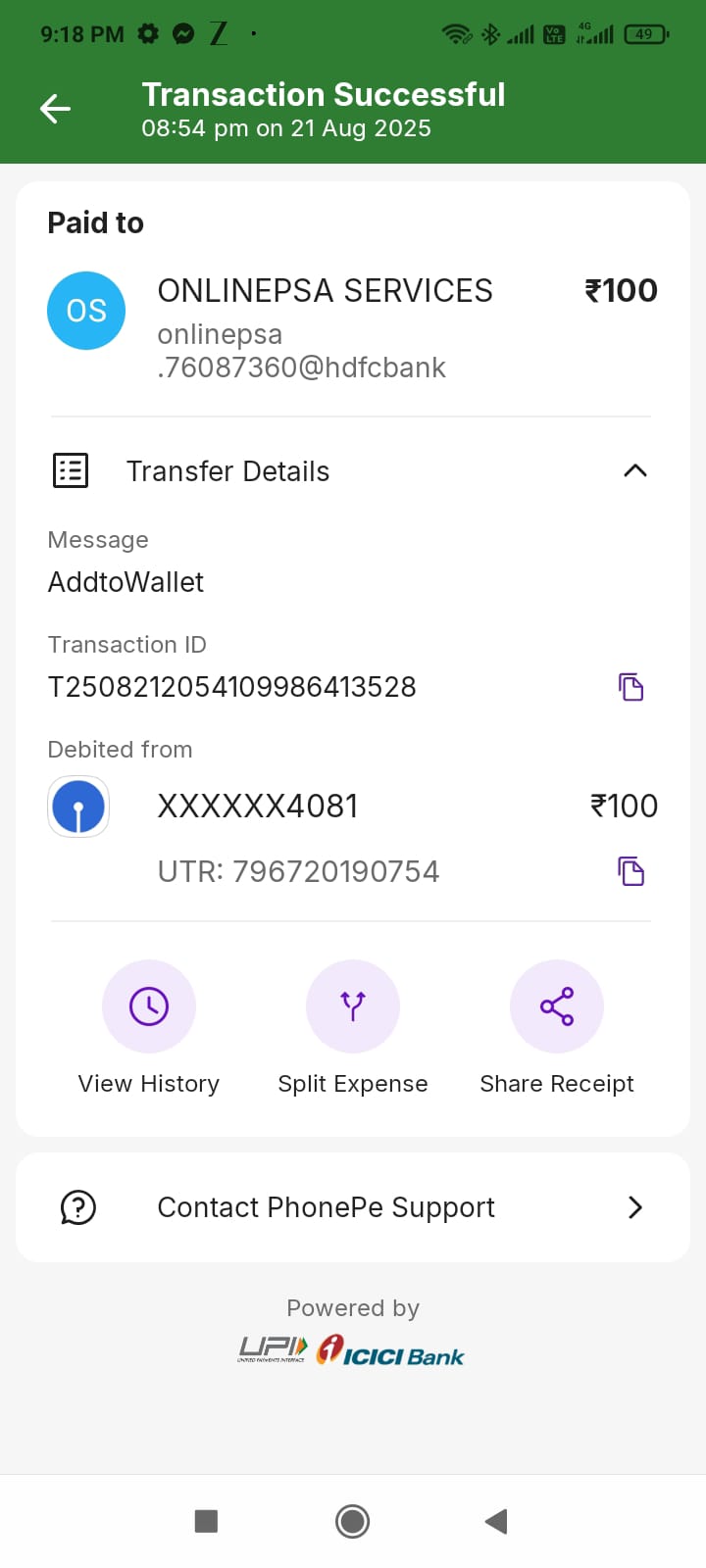Viewport: 706px width, 1568px height.
Task: Copy the UTR number
Action: 630,871
